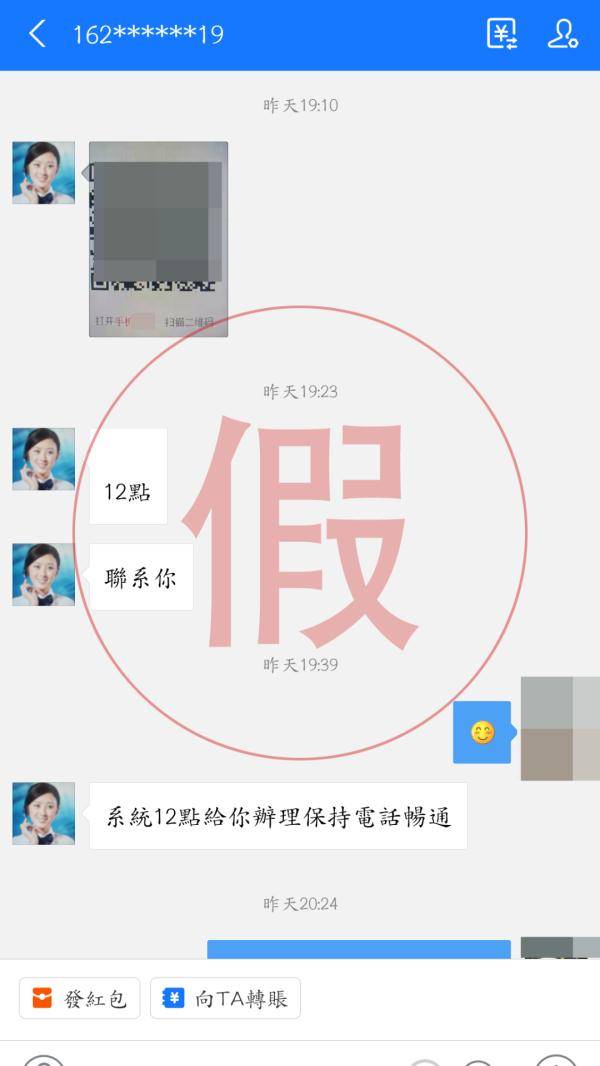Open the contact profile settings icon
The width and height of the screenshot is (600, 1066).
(x=563, y=33)
